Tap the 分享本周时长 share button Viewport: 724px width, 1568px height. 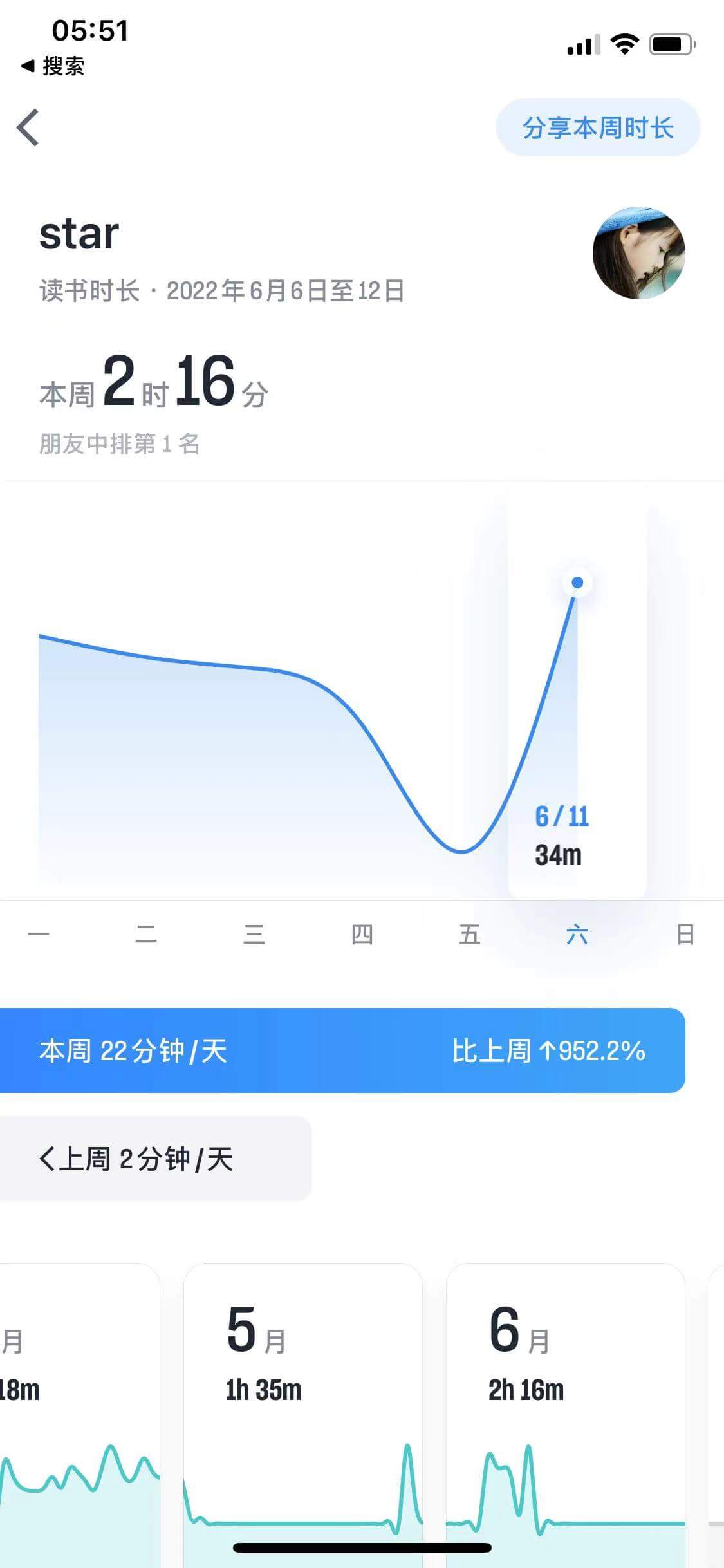(597, 127)
